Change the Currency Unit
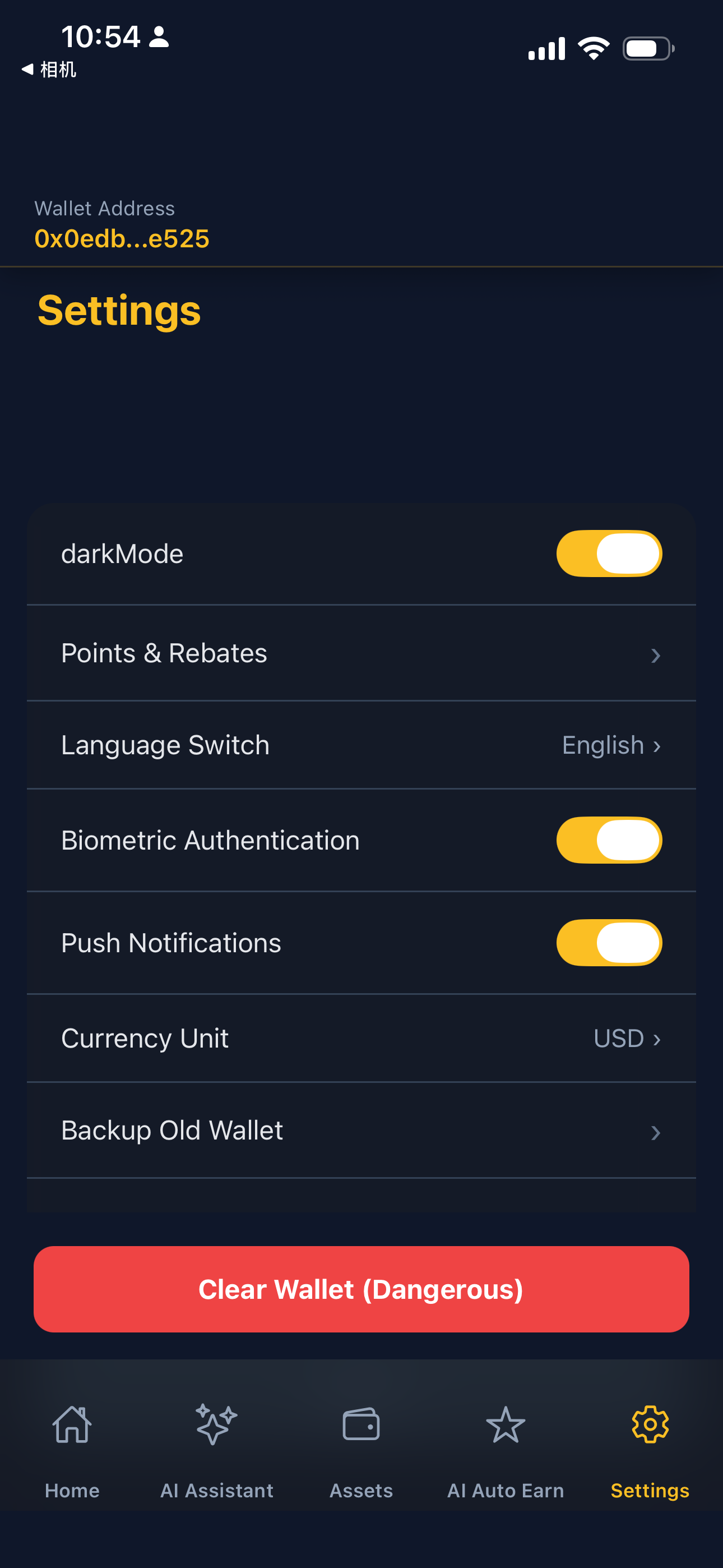 coord(361,1039)
